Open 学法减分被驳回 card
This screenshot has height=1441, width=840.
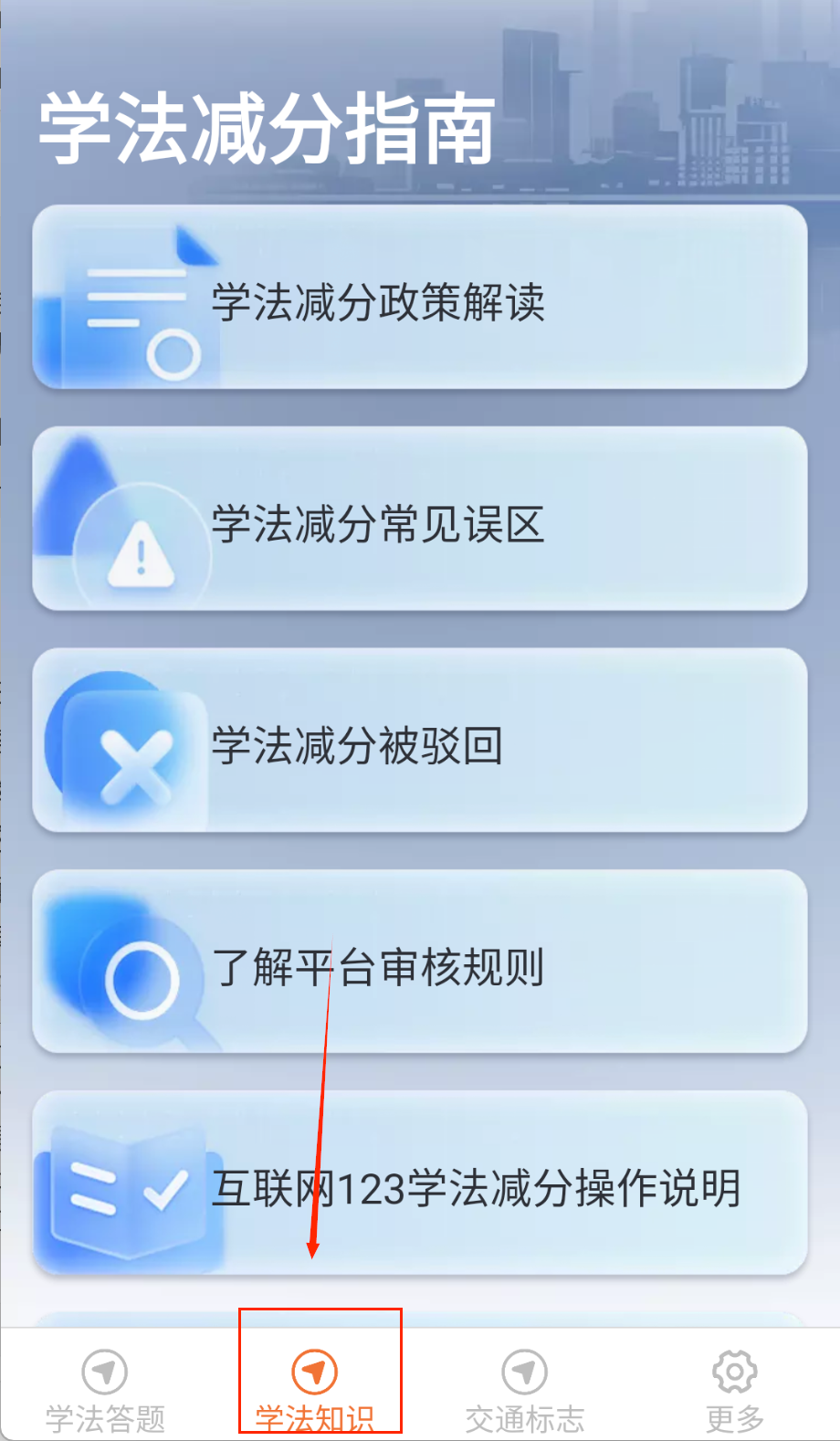point(420,742)
